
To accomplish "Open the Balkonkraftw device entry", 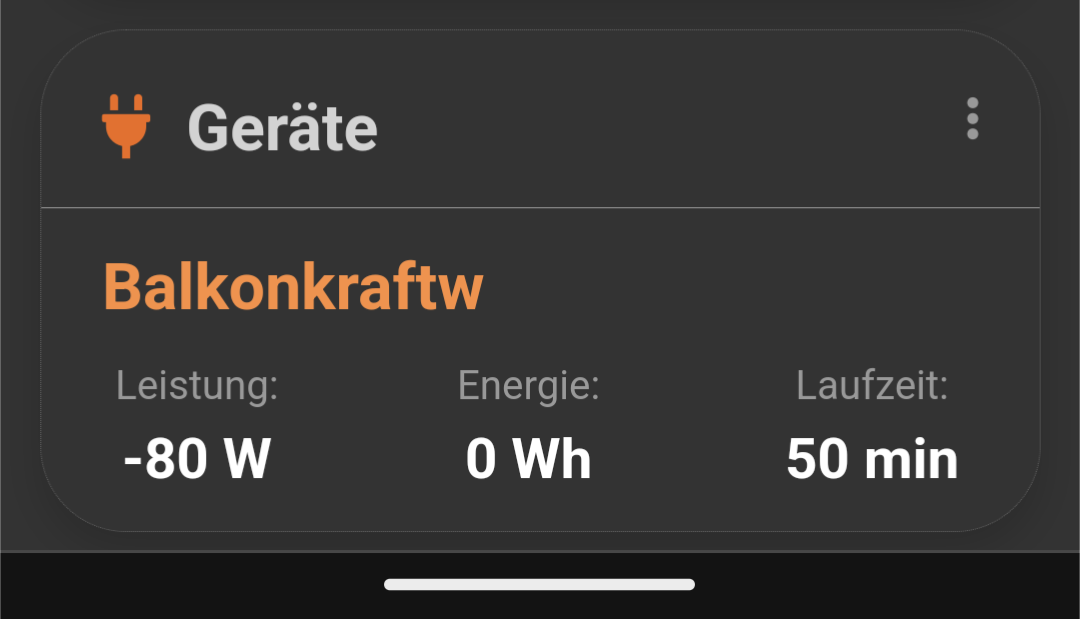I will click(293, 287).
